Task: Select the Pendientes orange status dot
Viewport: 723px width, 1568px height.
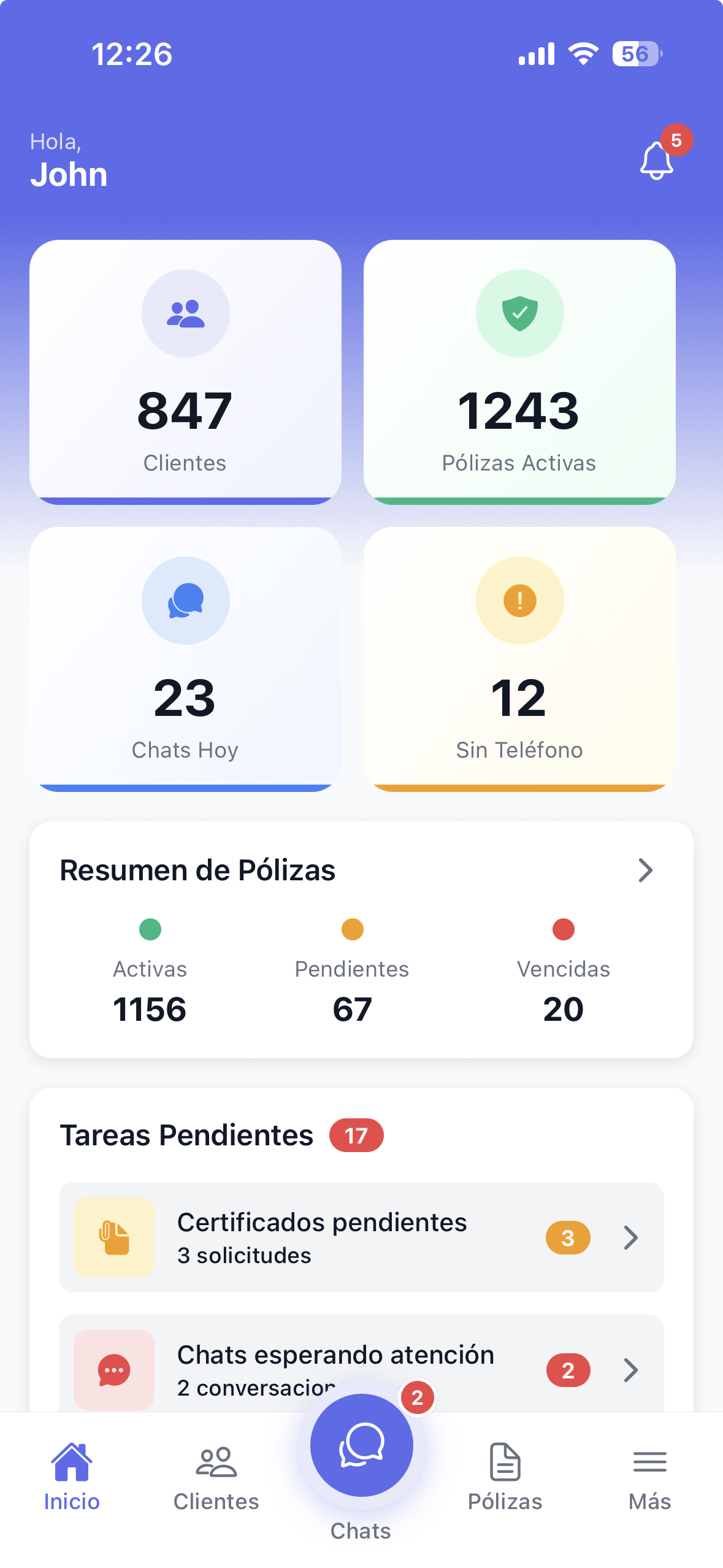Action: coord(352,929)
